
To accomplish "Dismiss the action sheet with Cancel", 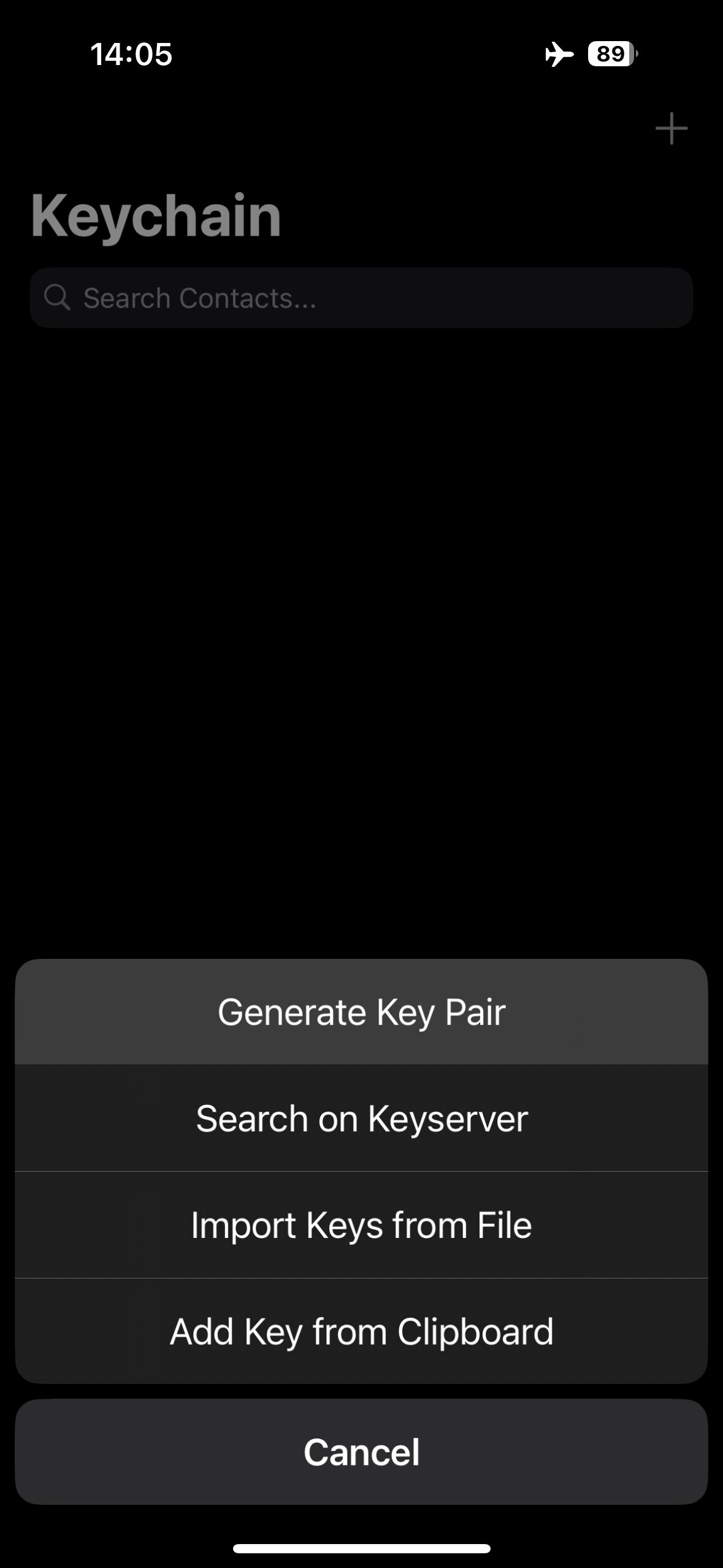I will point(361,1452).
